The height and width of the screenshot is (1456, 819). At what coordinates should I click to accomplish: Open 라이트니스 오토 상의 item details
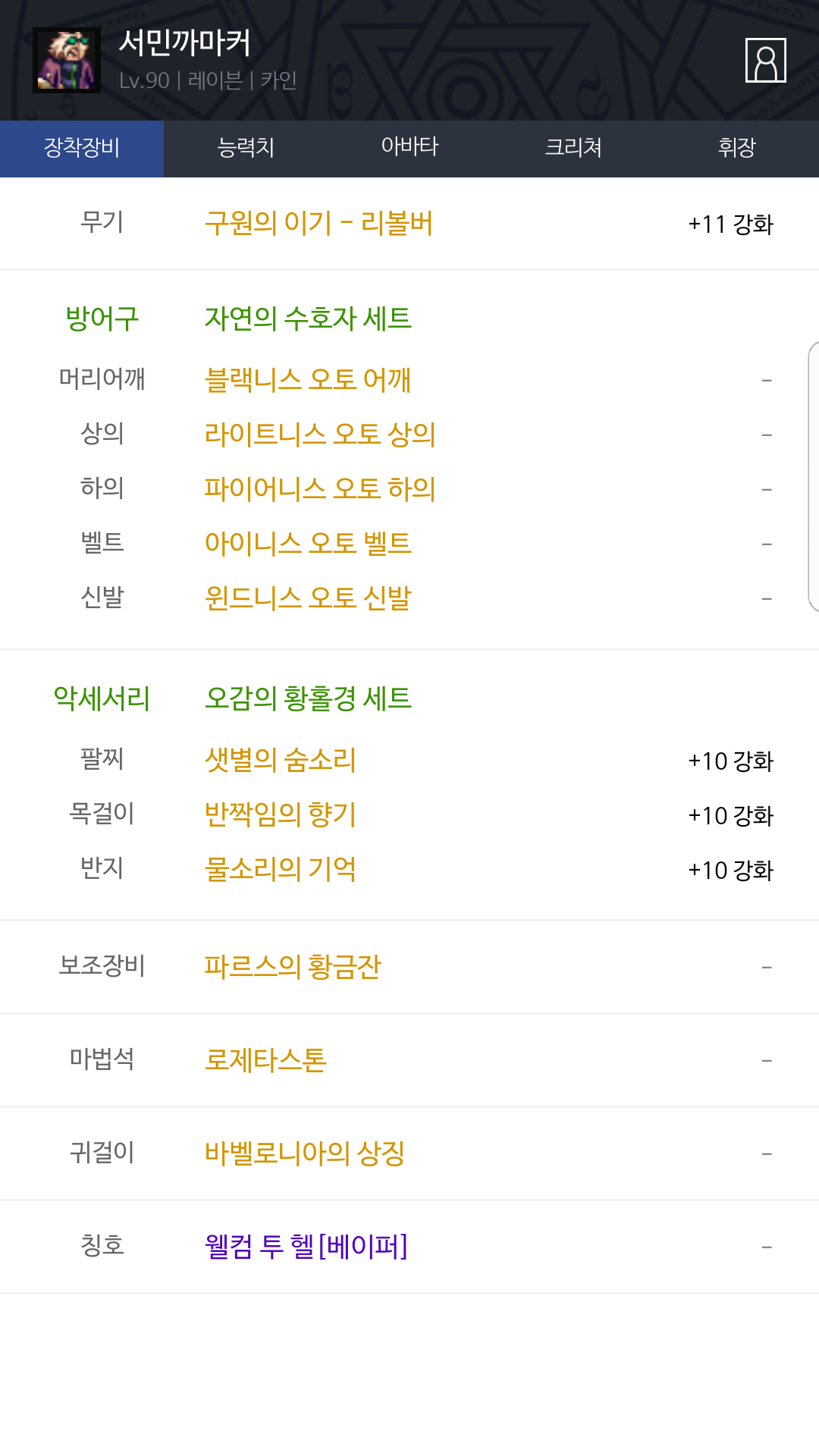[x=320, y=434]
